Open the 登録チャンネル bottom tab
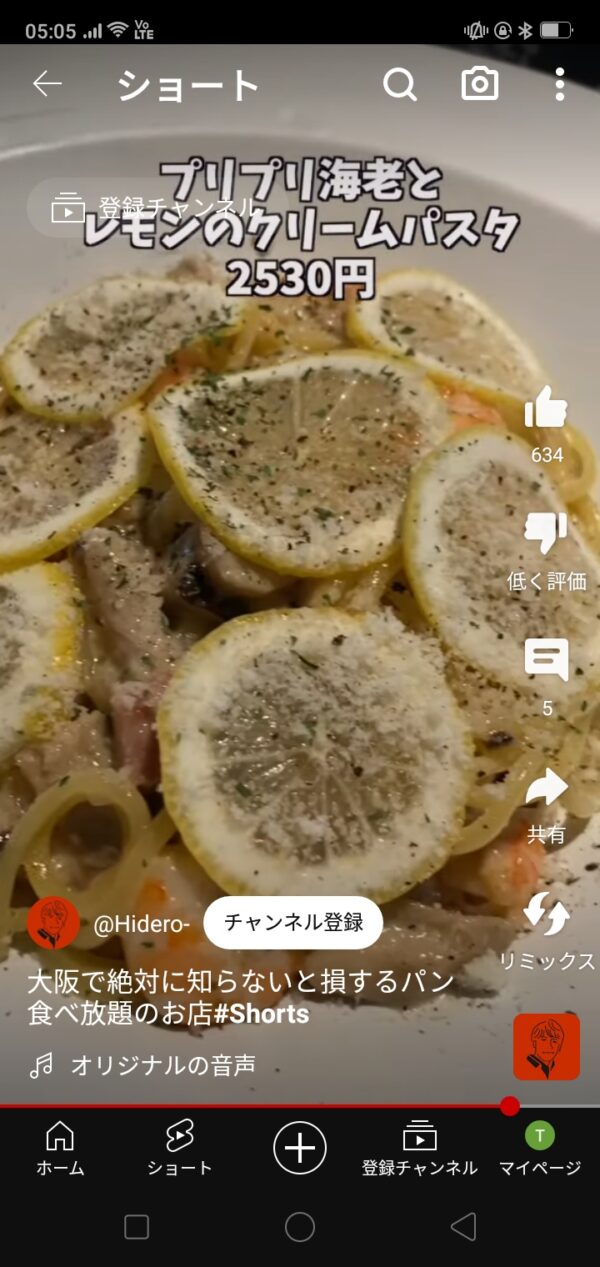The height and width of the screenshot is (1267, 600). pos(419,1147)
